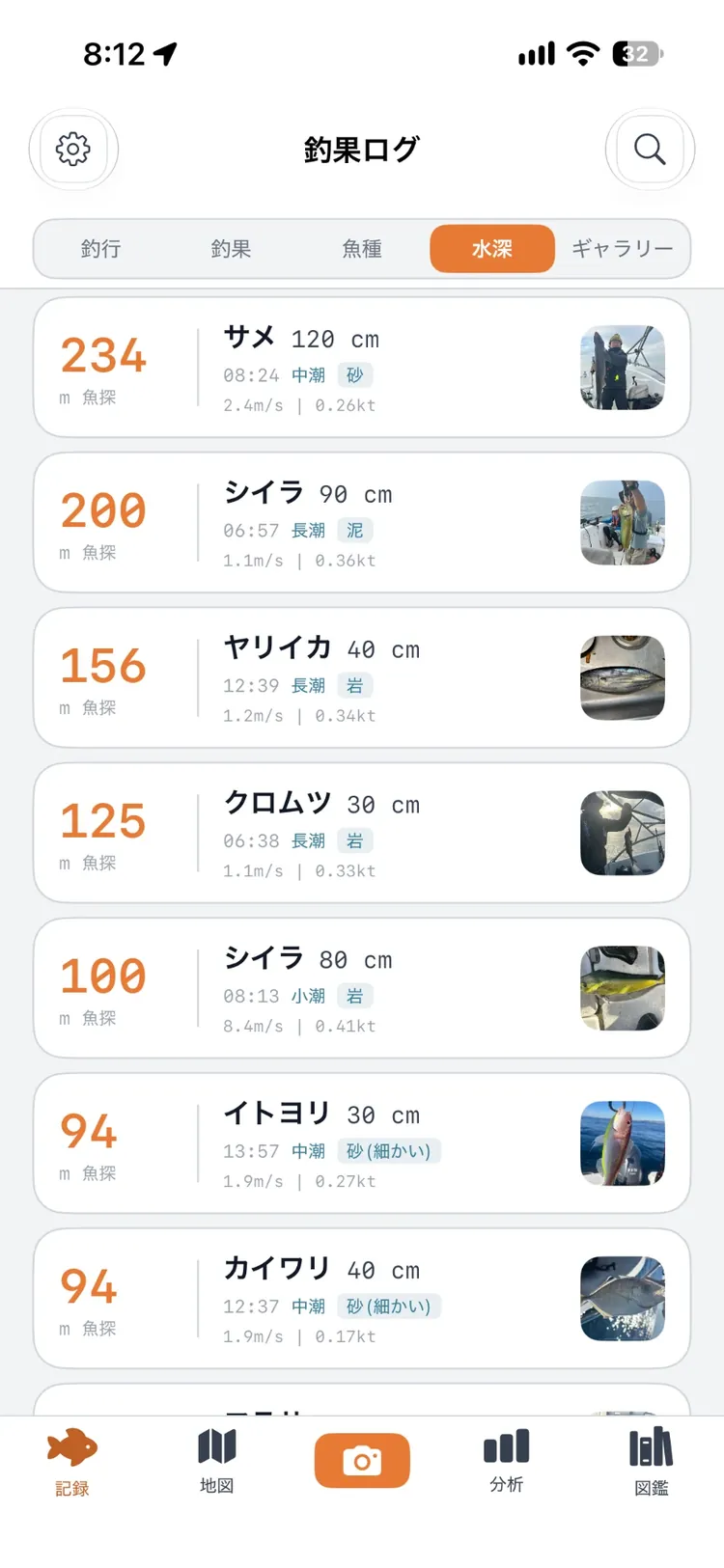Switch to the 釣果 tab
The image size is (724, 1568).
pos(231,249)
